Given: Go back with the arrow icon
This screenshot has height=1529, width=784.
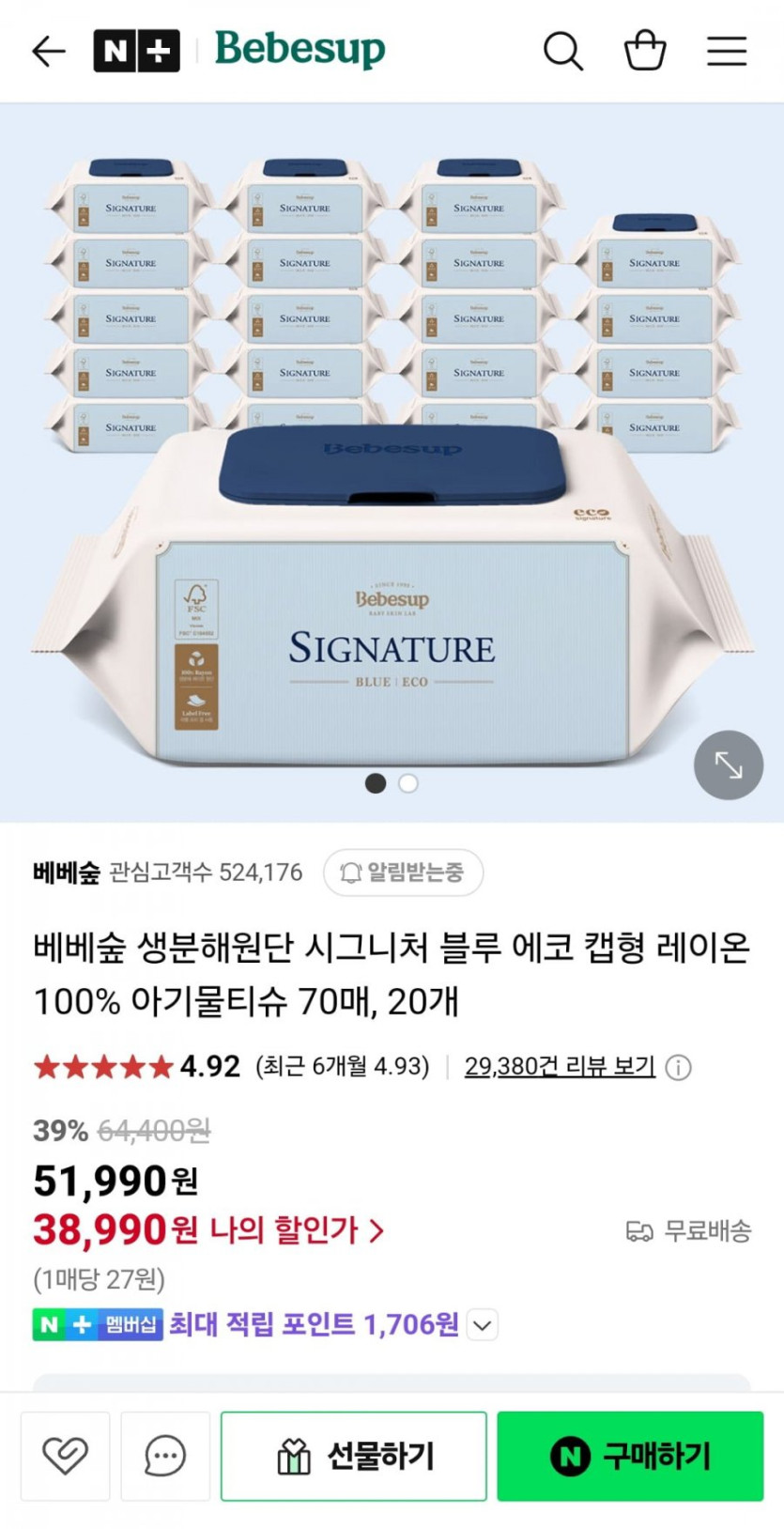Looking at the screenshot, I should pyautogui.click(x=49, y=51).
